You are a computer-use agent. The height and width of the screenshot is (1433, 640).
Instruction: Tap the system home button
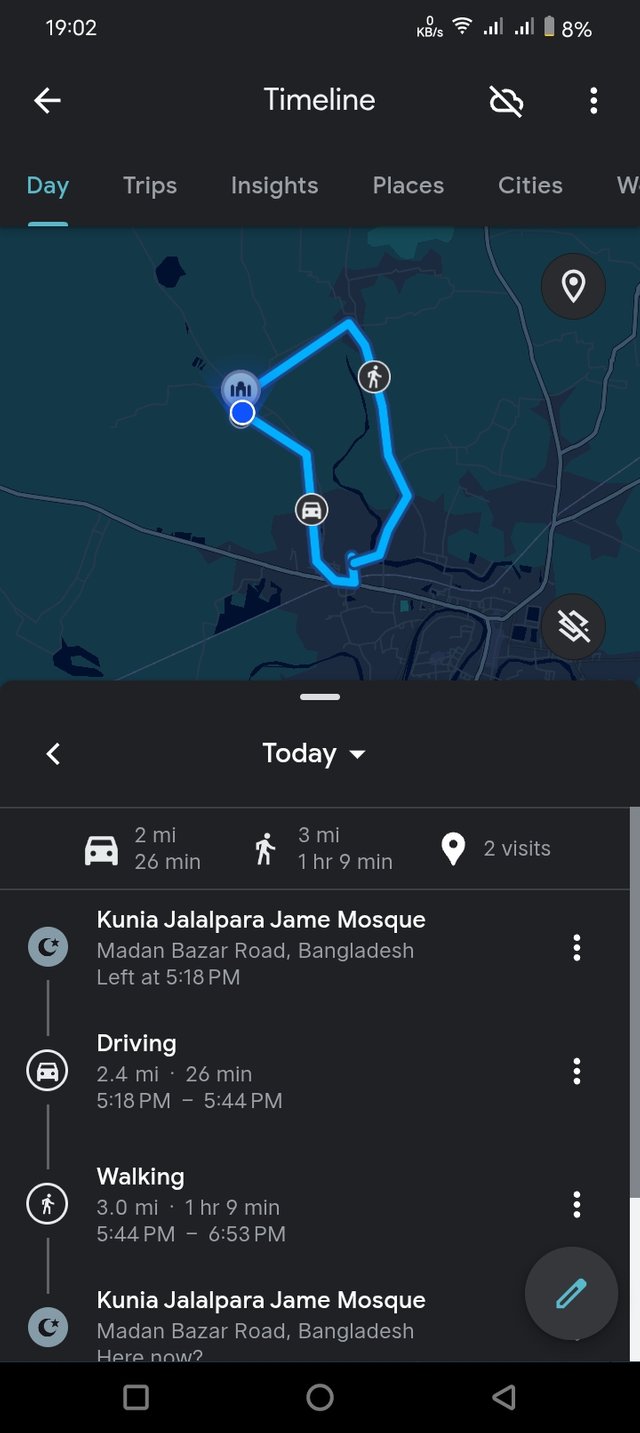pos(320,1397)
